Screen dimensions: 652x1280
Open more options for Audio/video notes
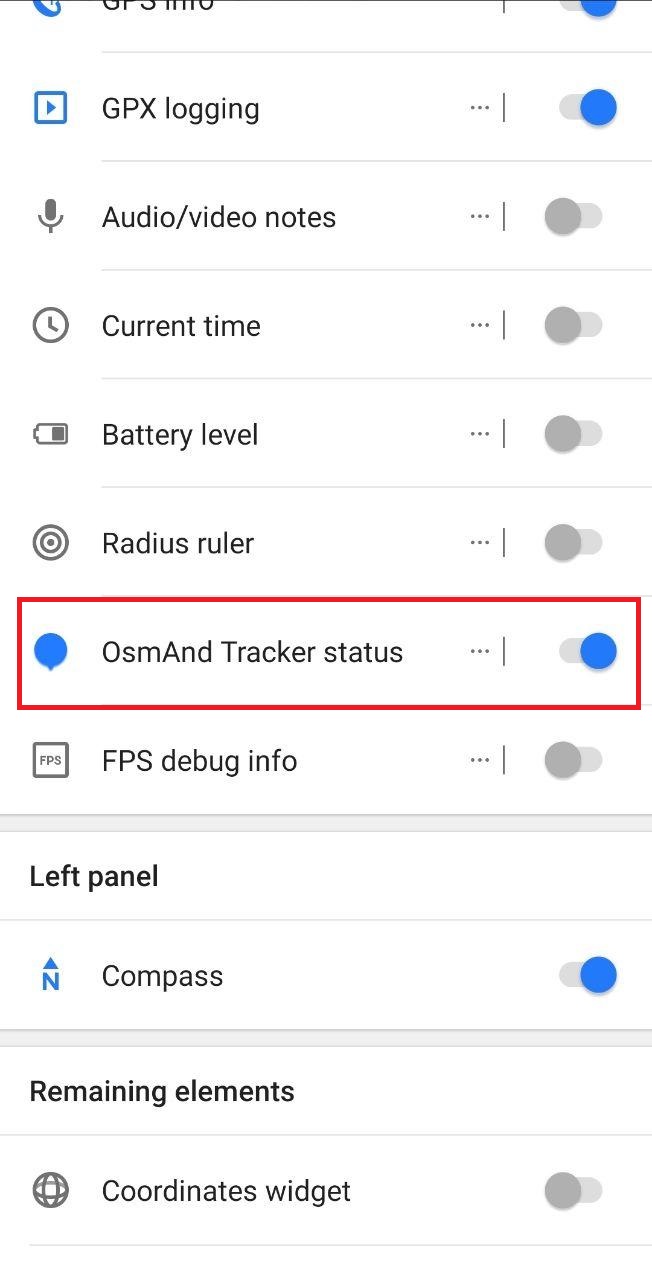click(x=480, y=217)
